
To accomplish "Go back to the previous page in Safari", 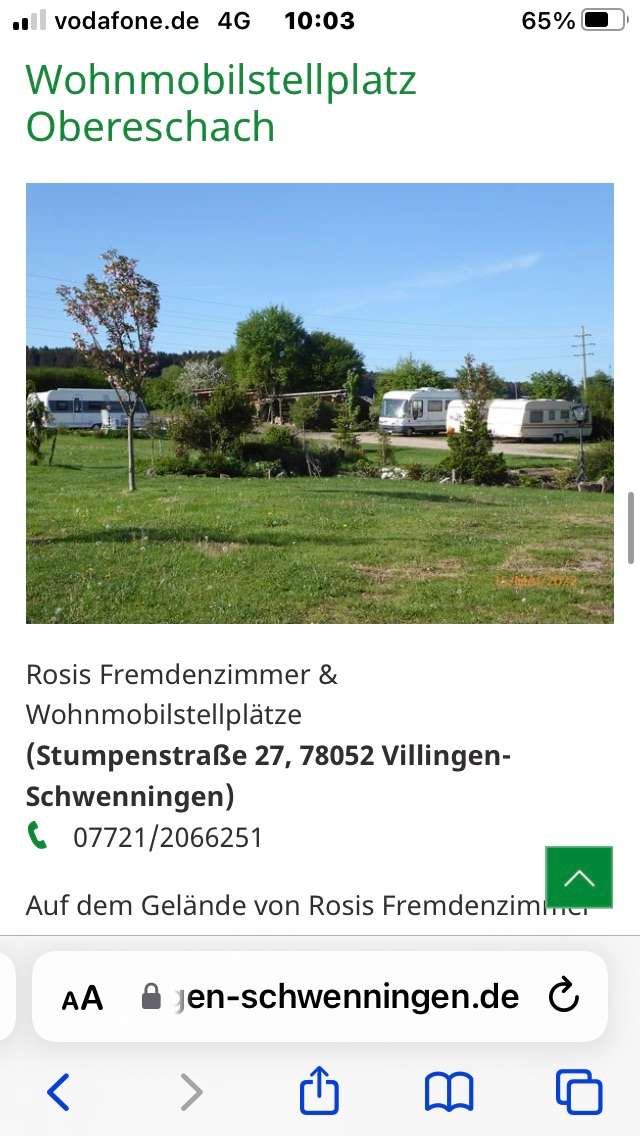I will tap(59, 1092).
